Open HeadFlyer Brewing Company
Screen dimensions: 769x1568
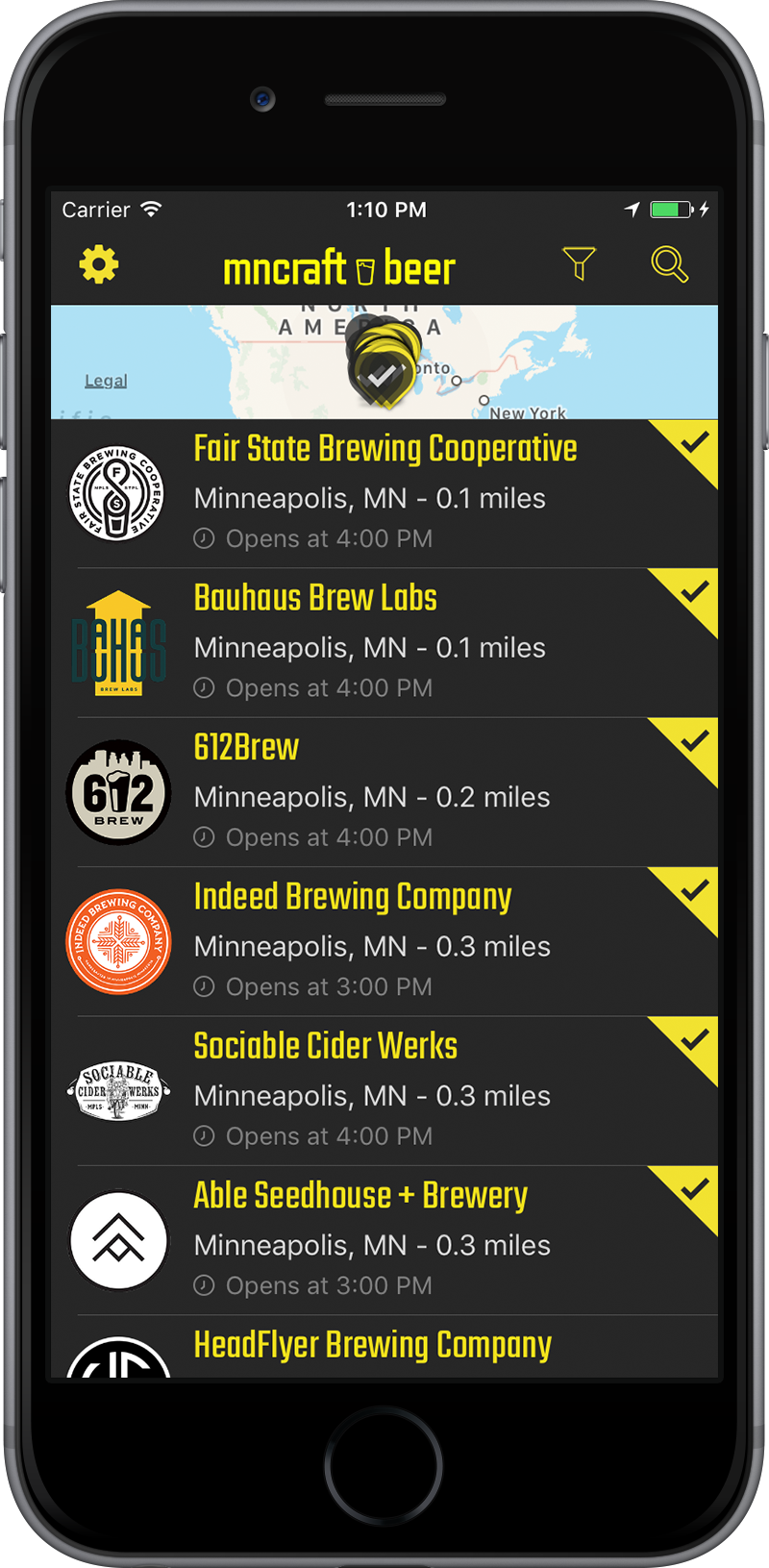pos(384,1347)
